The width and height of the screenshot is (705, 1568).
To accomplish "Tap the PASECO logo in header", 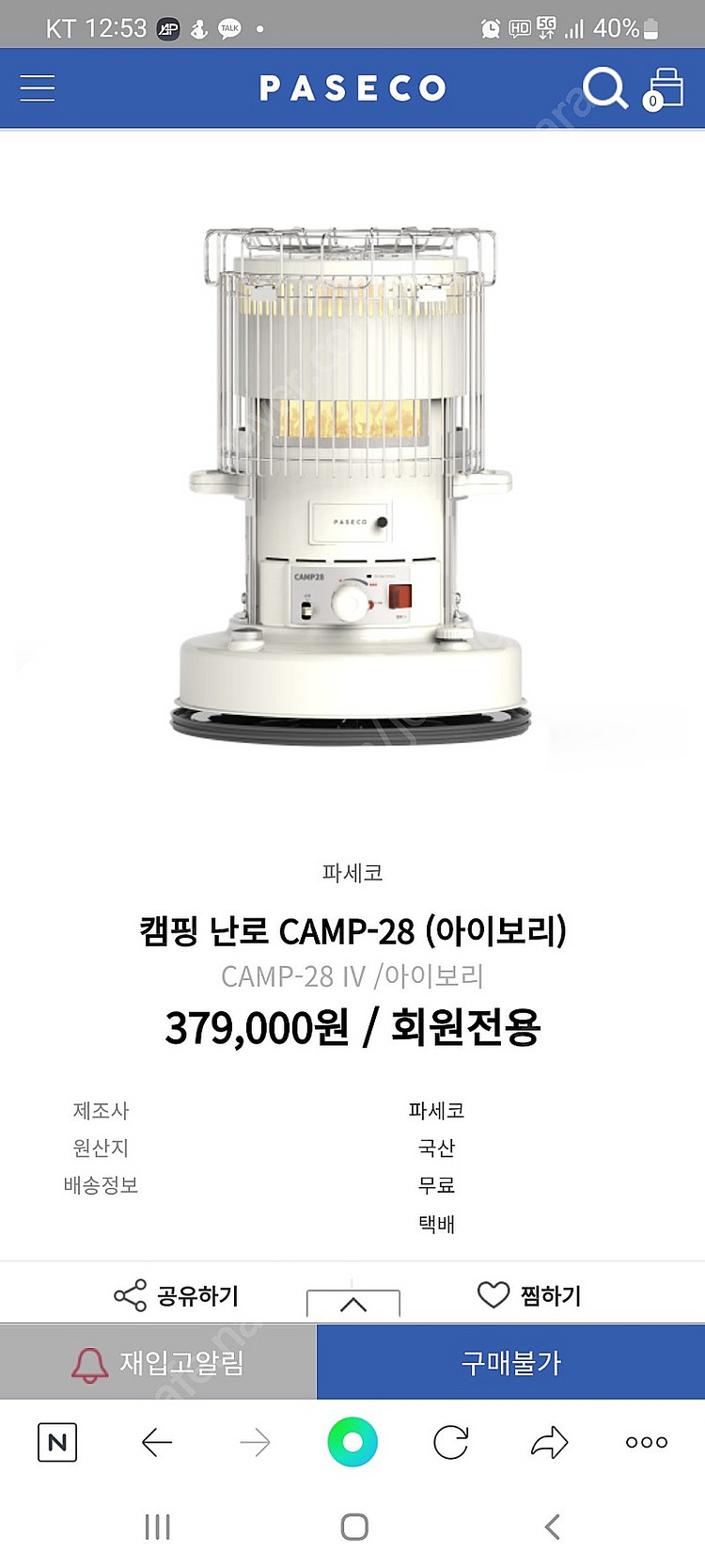I will [x=352, y=87].
